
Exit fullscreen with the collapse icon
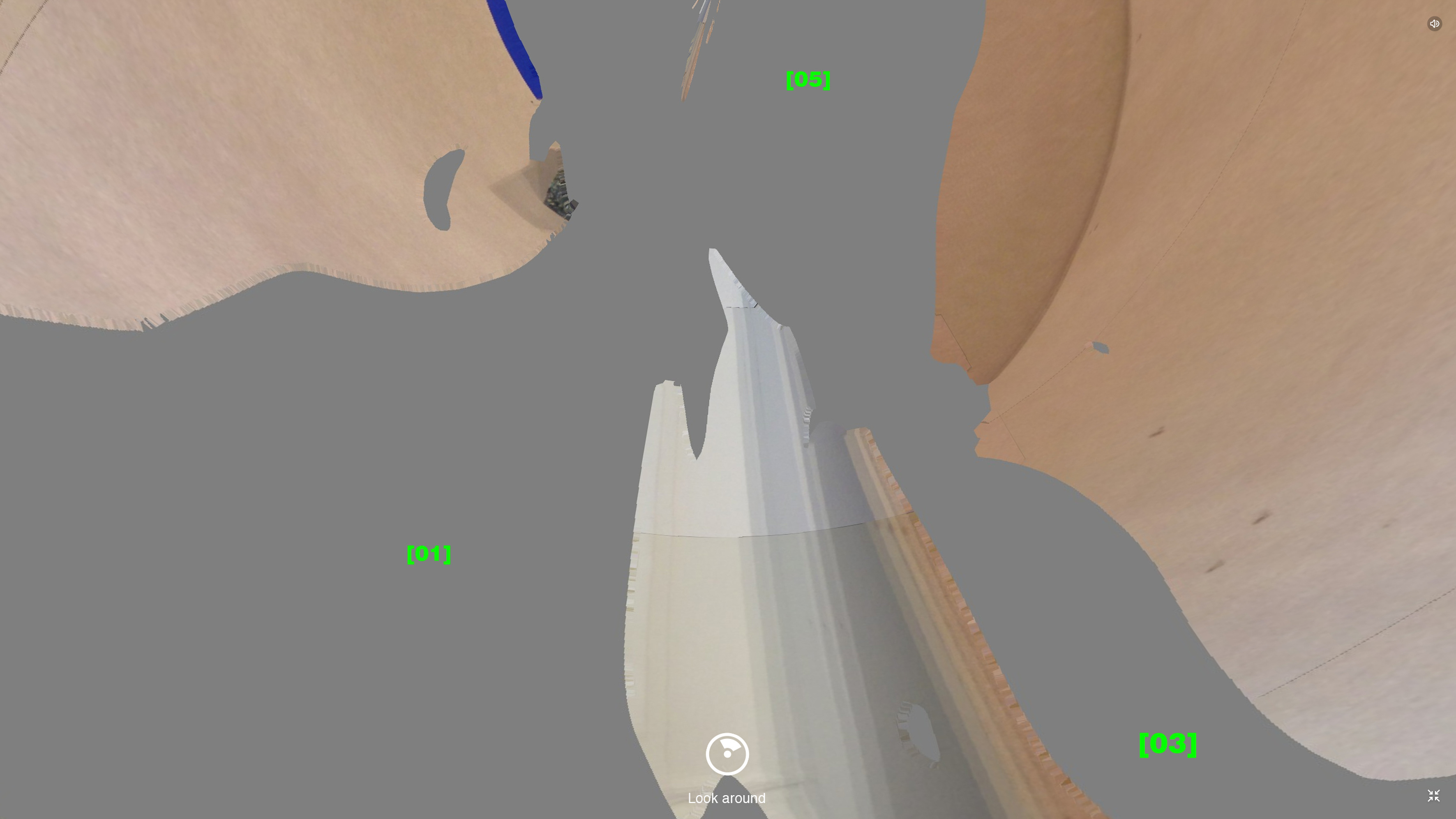(1433, 796)
